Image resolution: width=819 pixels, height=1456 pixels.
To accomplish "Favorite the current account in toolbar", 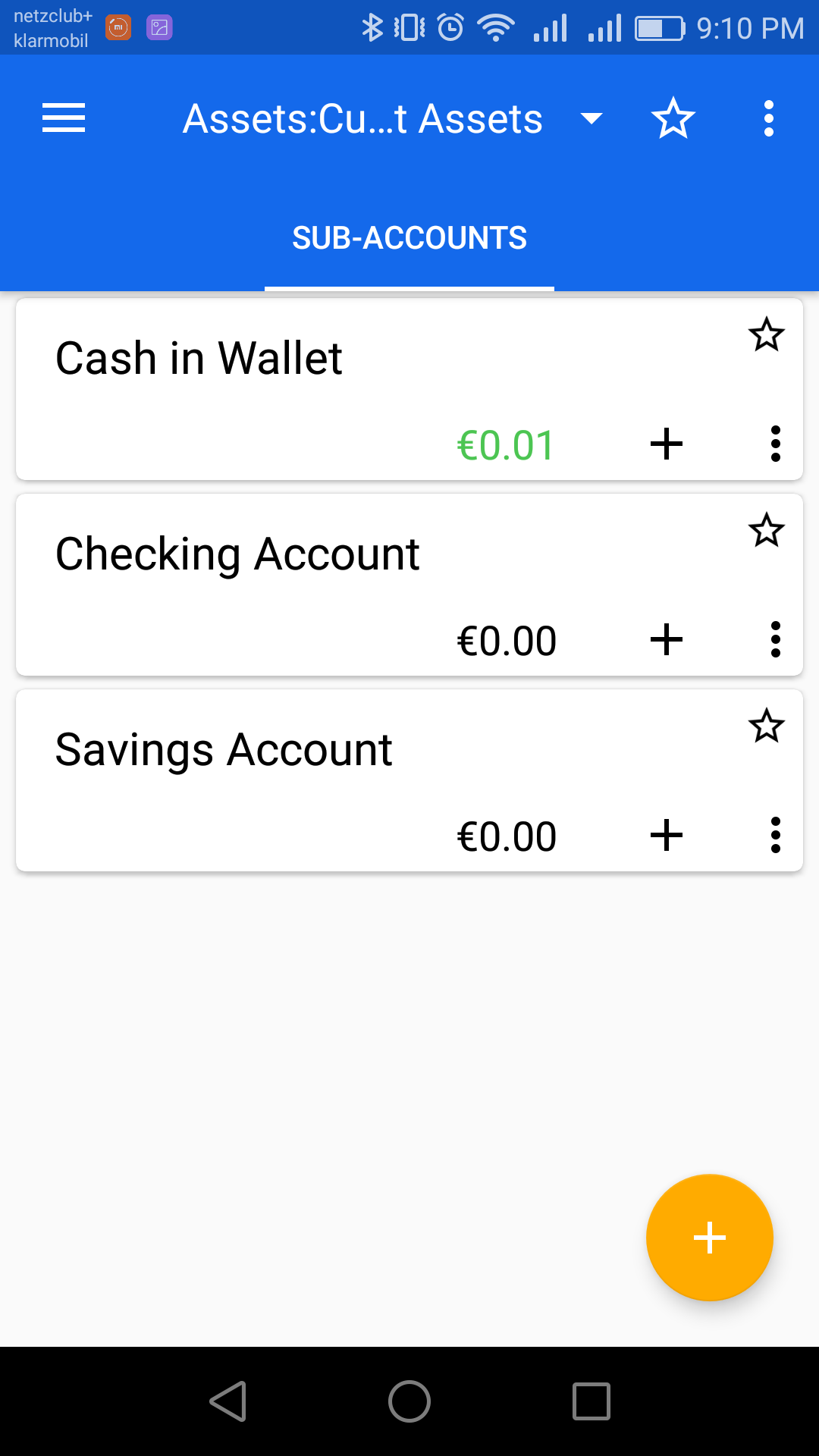I will point(673,119).
